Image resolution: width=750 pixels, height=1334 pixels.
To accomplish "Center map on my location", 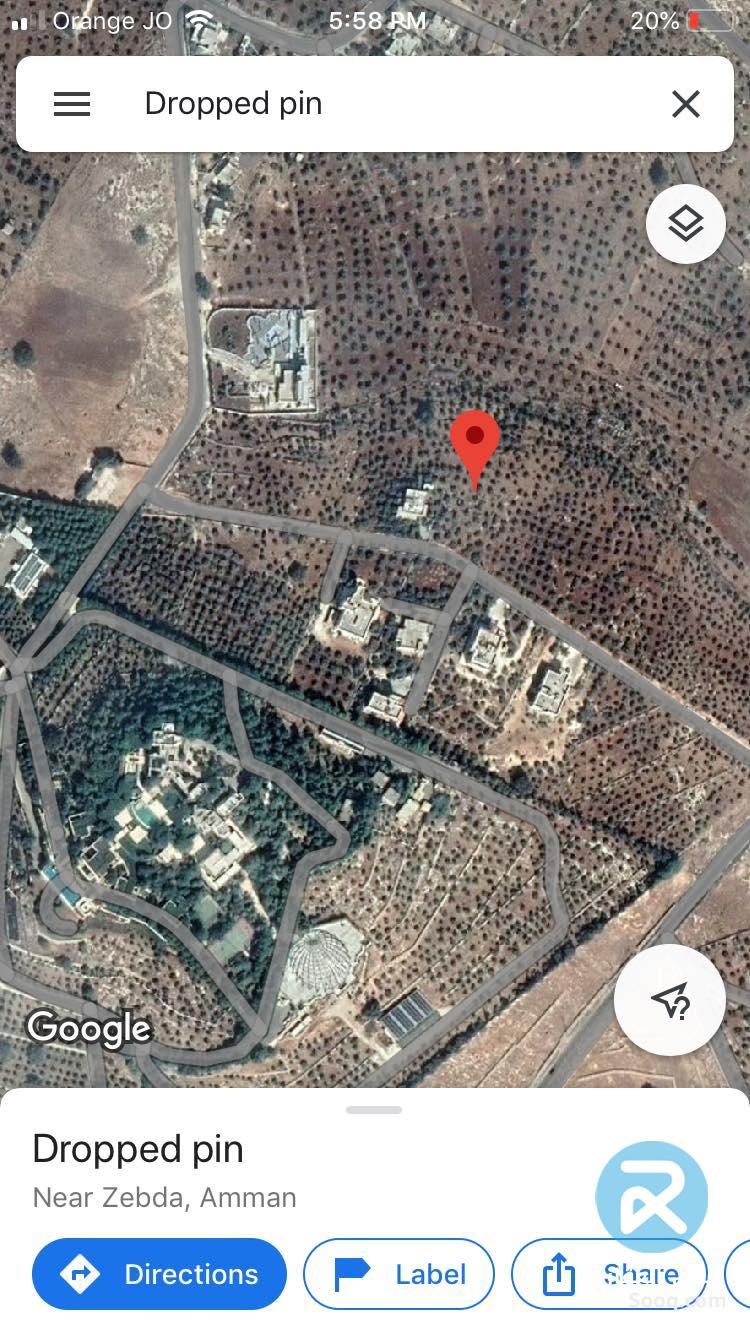I will (669, 999).
